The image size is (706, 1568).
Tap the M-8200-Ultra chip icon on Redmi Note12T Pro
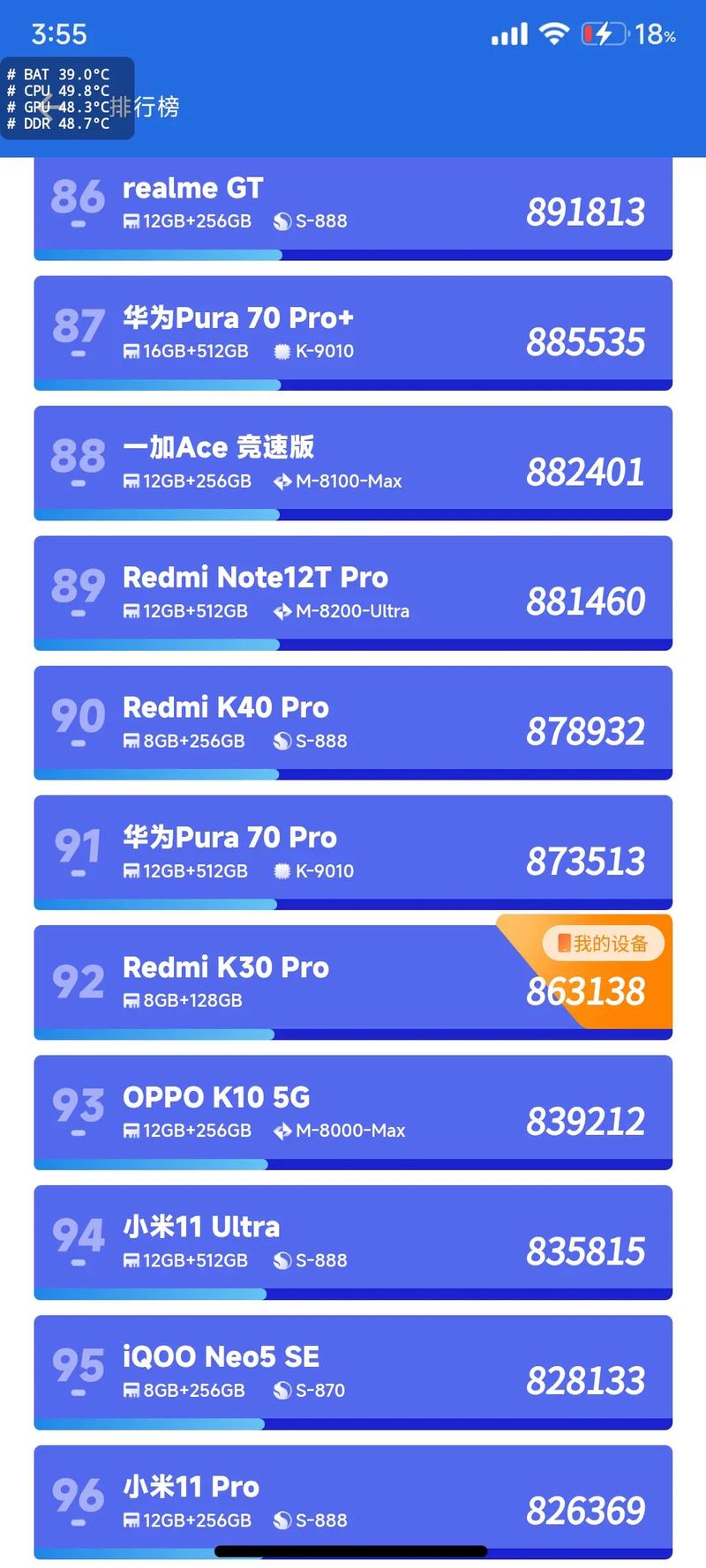[284, 611]
